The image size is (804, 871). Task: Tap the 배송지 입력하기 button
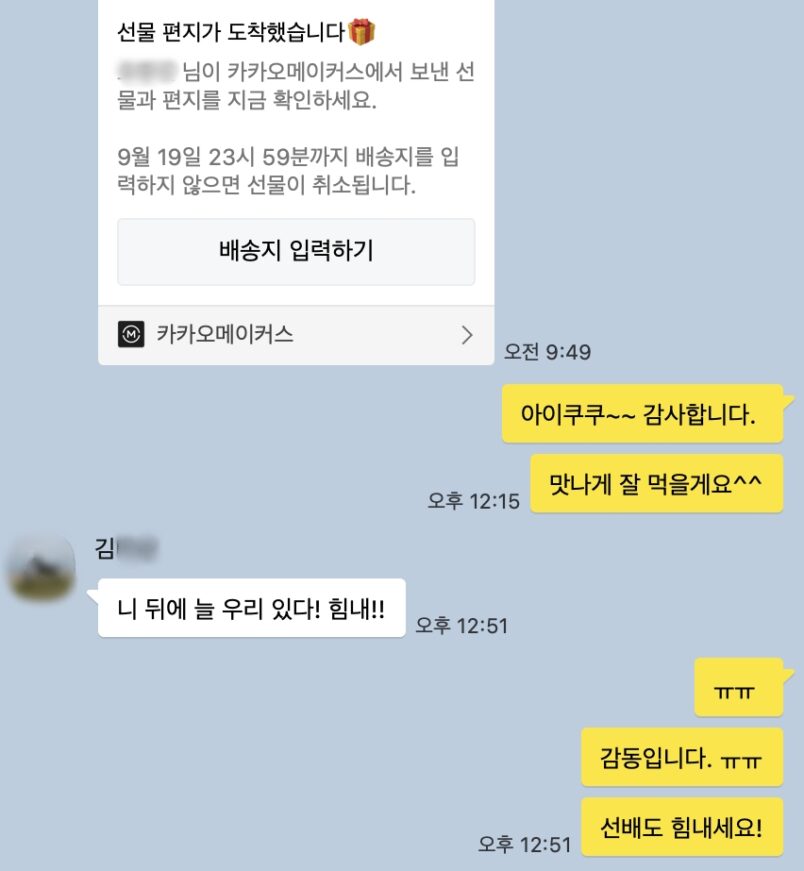[296, 251]
